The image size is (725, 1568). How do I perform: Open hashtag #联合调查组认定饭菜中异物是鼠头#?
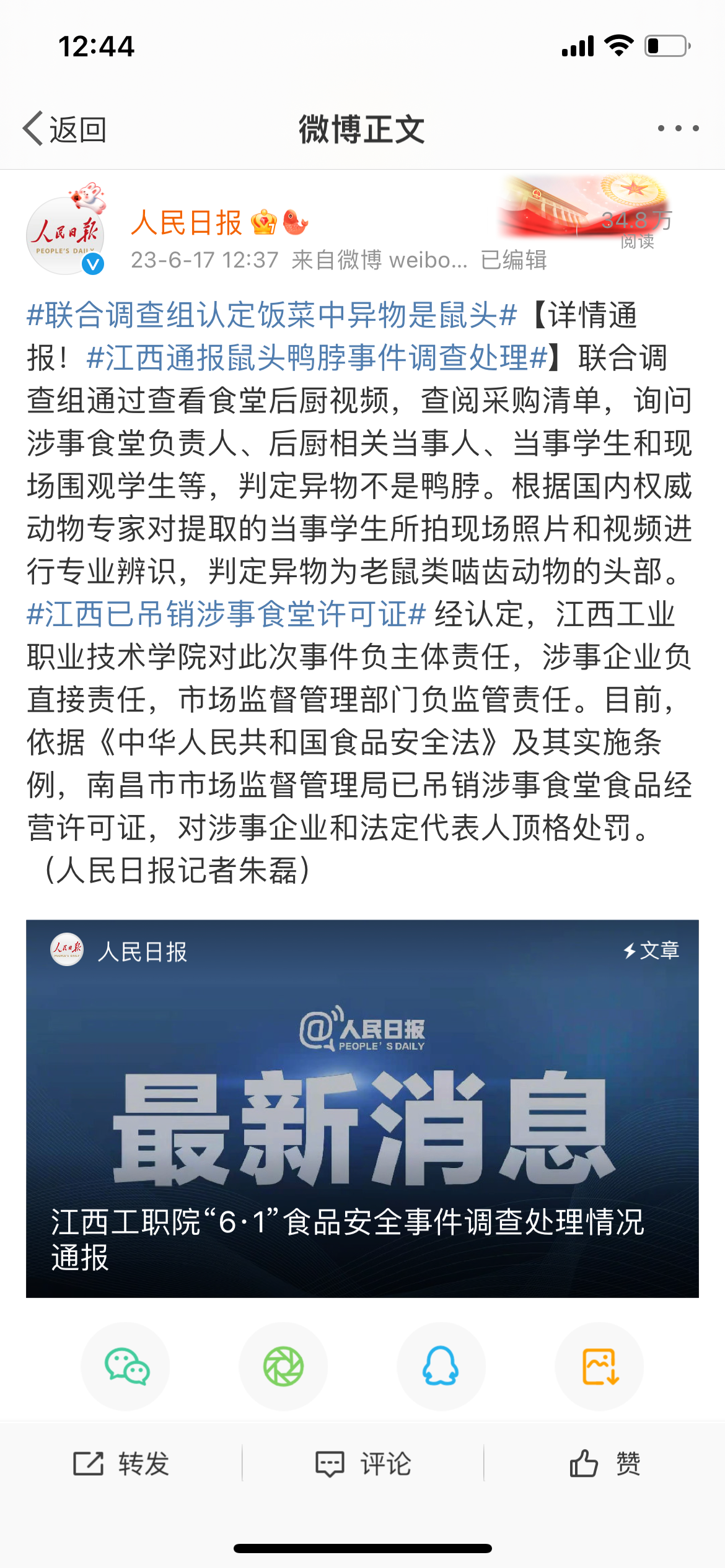(x=271, y=315)
